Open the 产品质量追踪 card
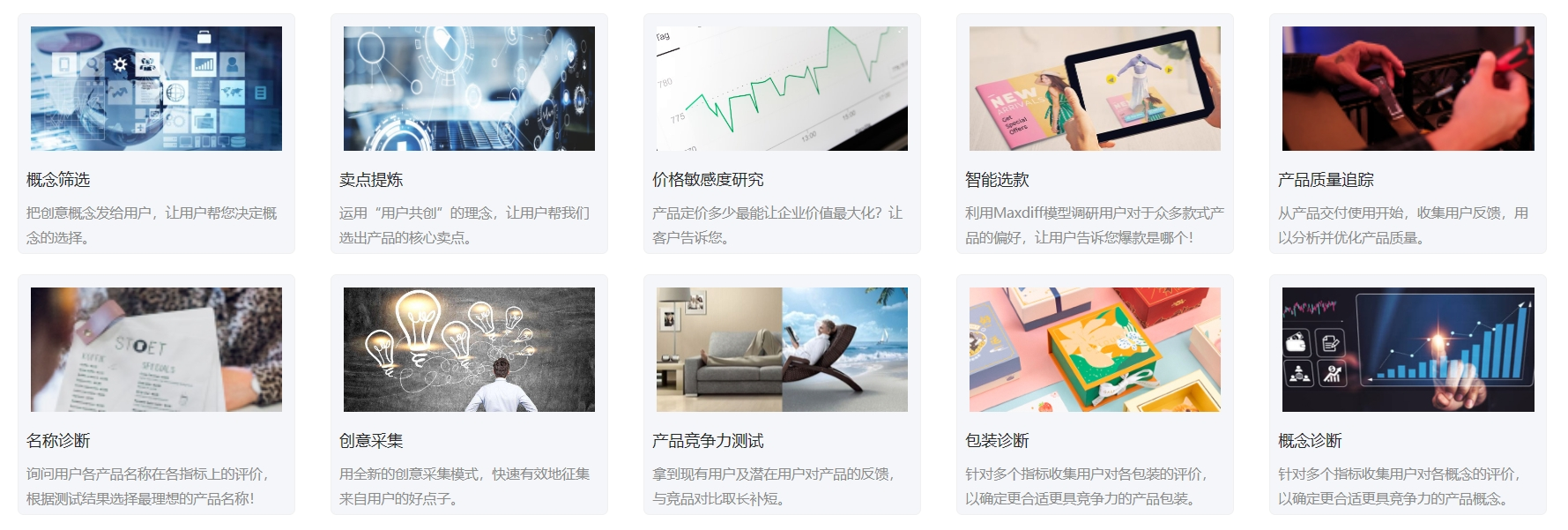Image resolution: width=1568 pixels, height=530 pixels. [x=1408, y=134]
